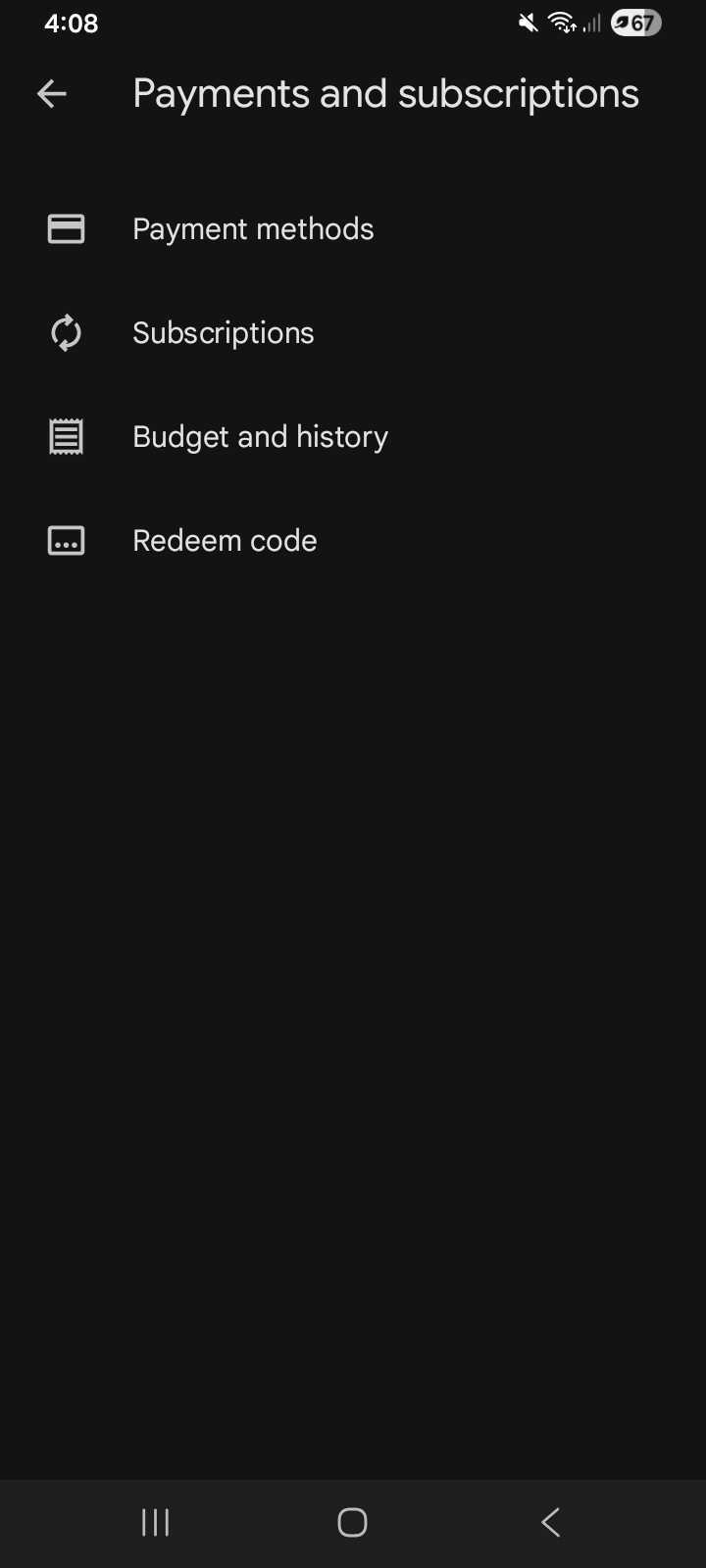The image size is (706, 1568).
Task: Click the clock showing 4:08
Action: 71,23
